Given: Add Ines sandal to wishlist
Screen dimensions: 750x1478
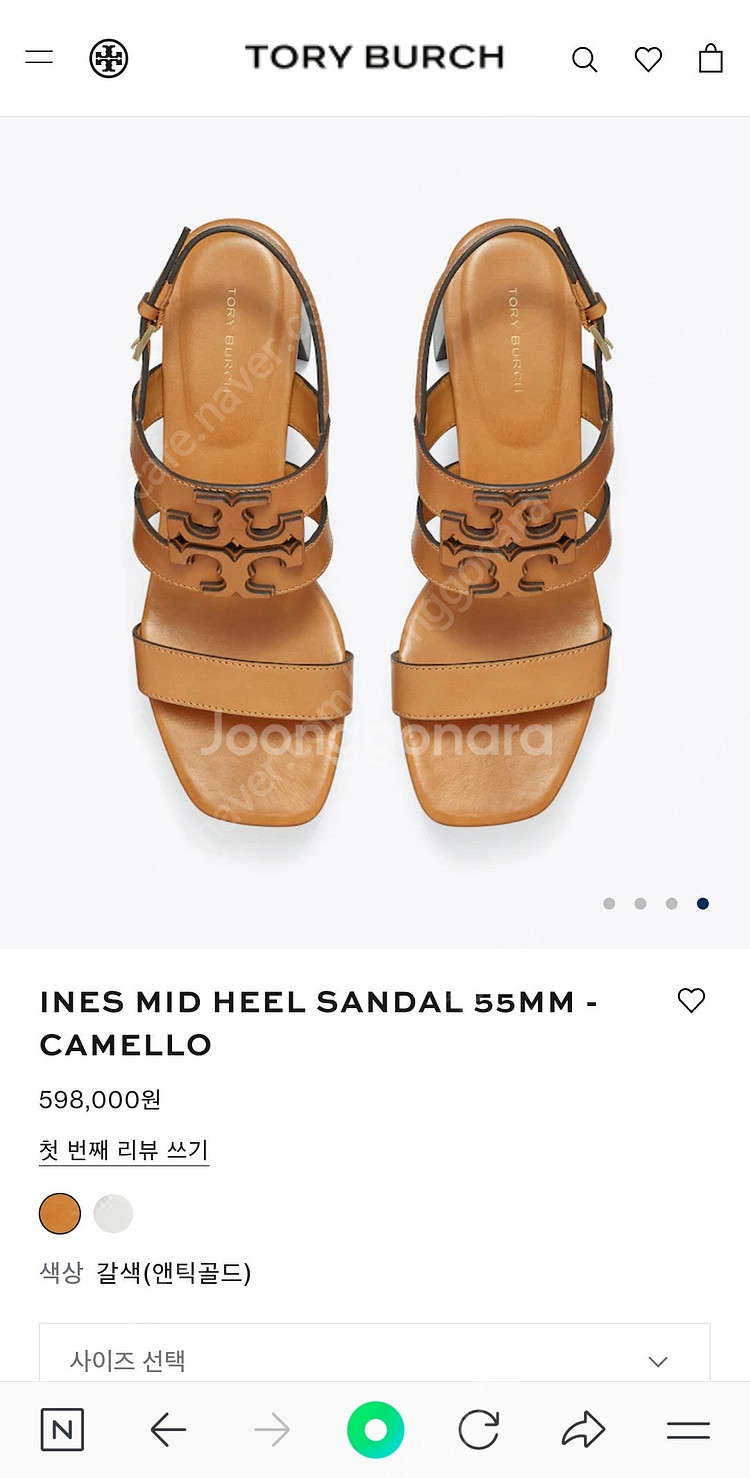Looking at the screenshot, I should 691,1000.
